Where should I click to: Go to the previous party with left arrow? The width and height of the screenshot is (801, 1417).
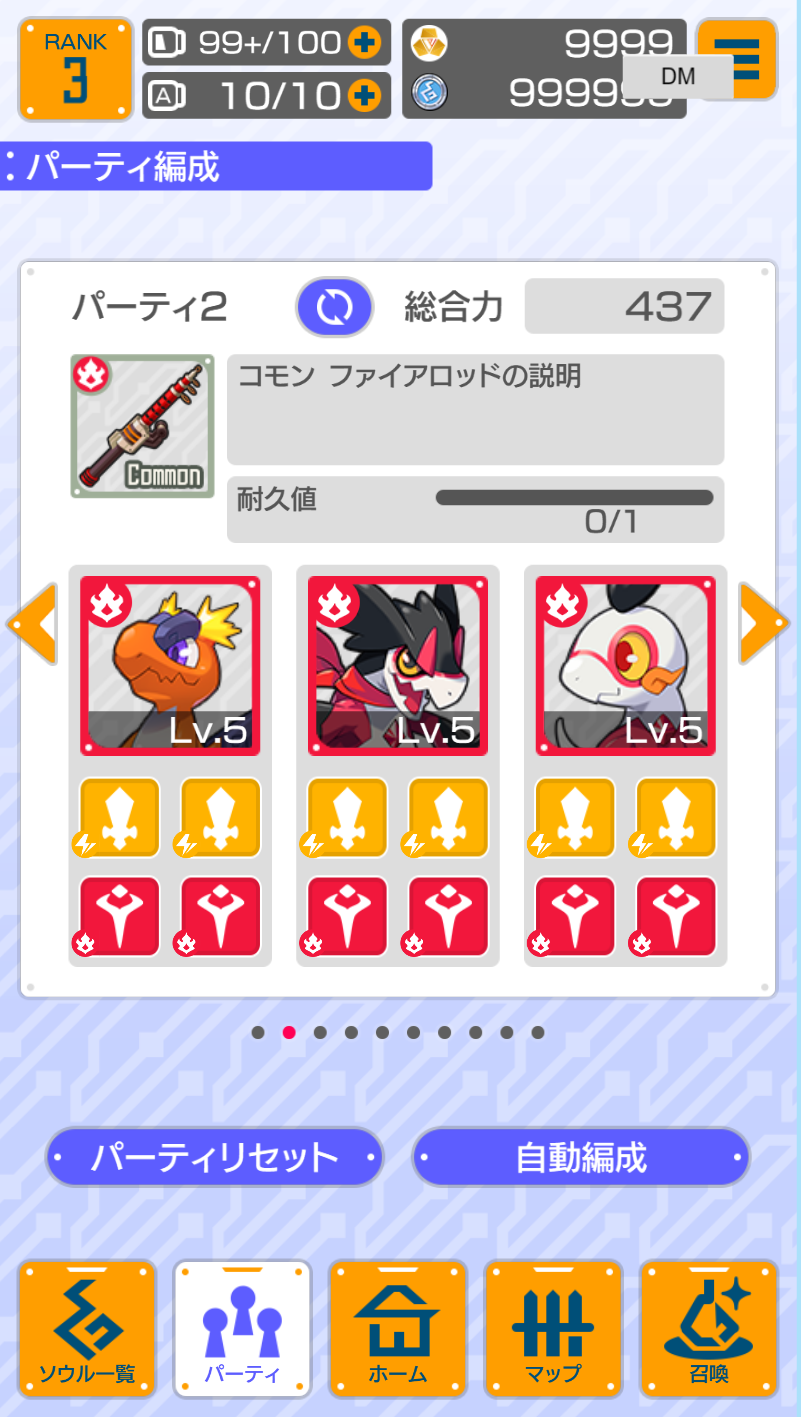point(31,624)
